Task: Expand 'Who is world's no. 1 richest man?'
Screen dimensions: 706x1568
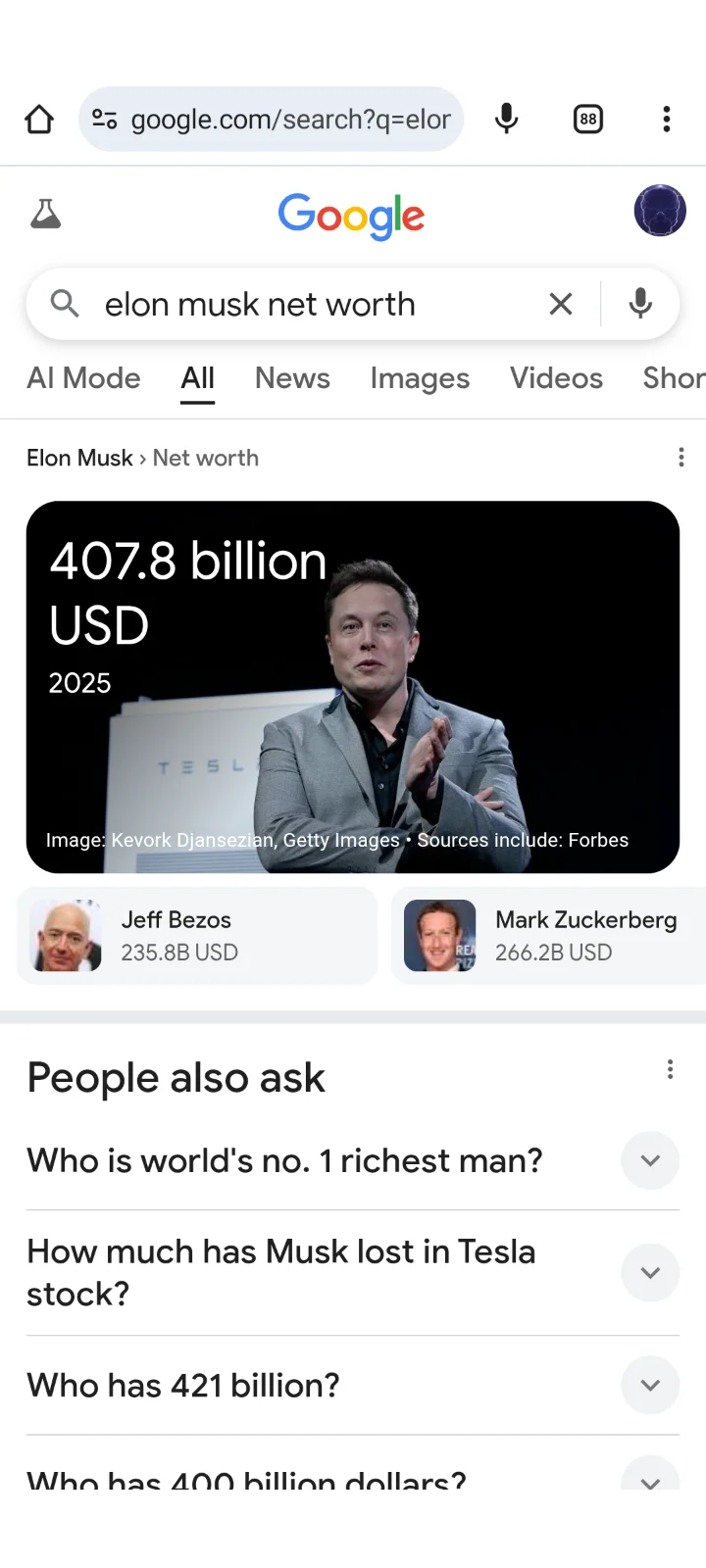Action: (650, 1160)
